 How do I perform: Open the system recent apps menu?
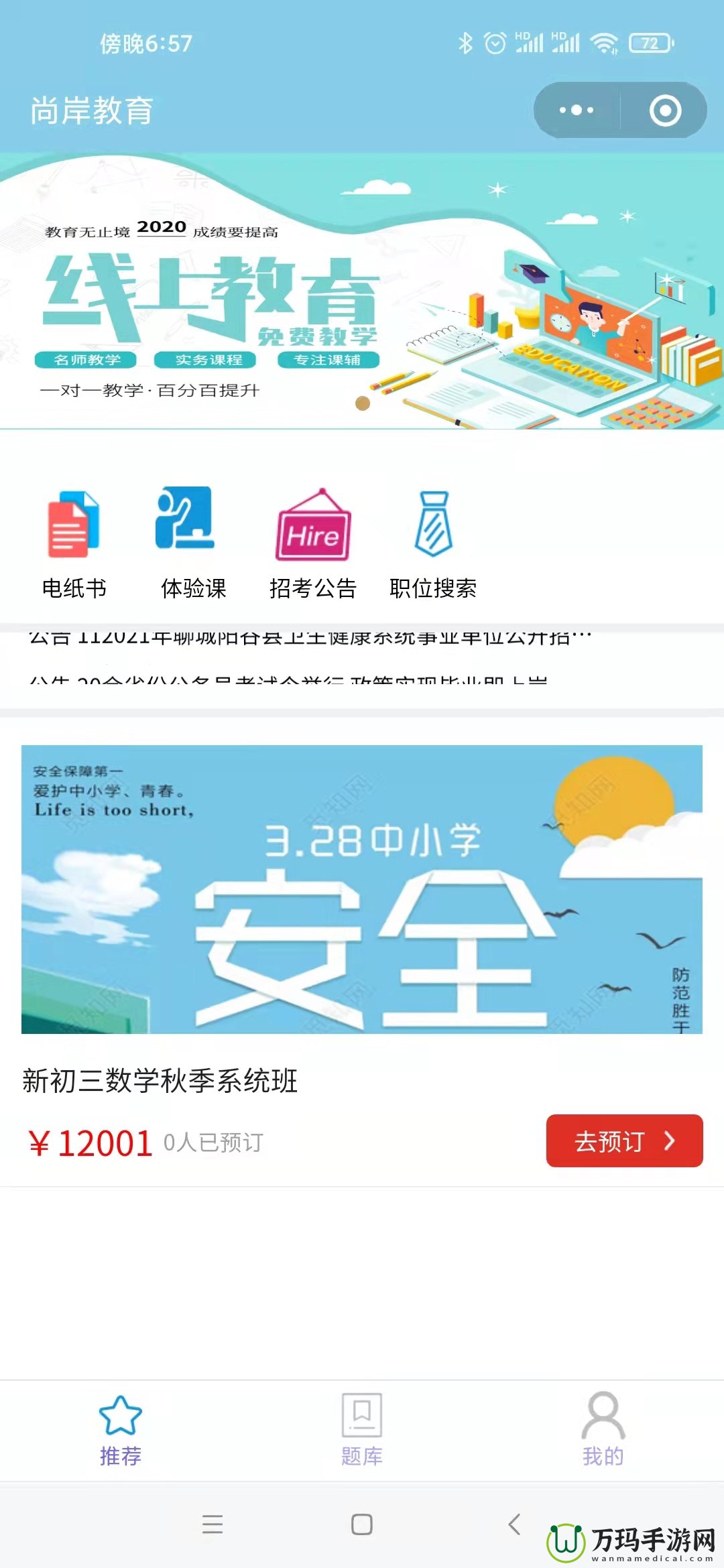click(213, 1524)
